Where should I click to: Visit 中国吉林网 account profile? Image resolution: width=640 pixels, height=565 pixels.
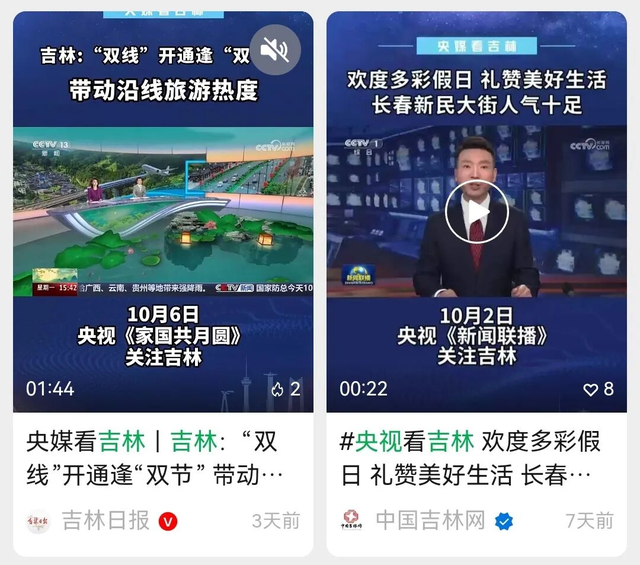[430, 520]
